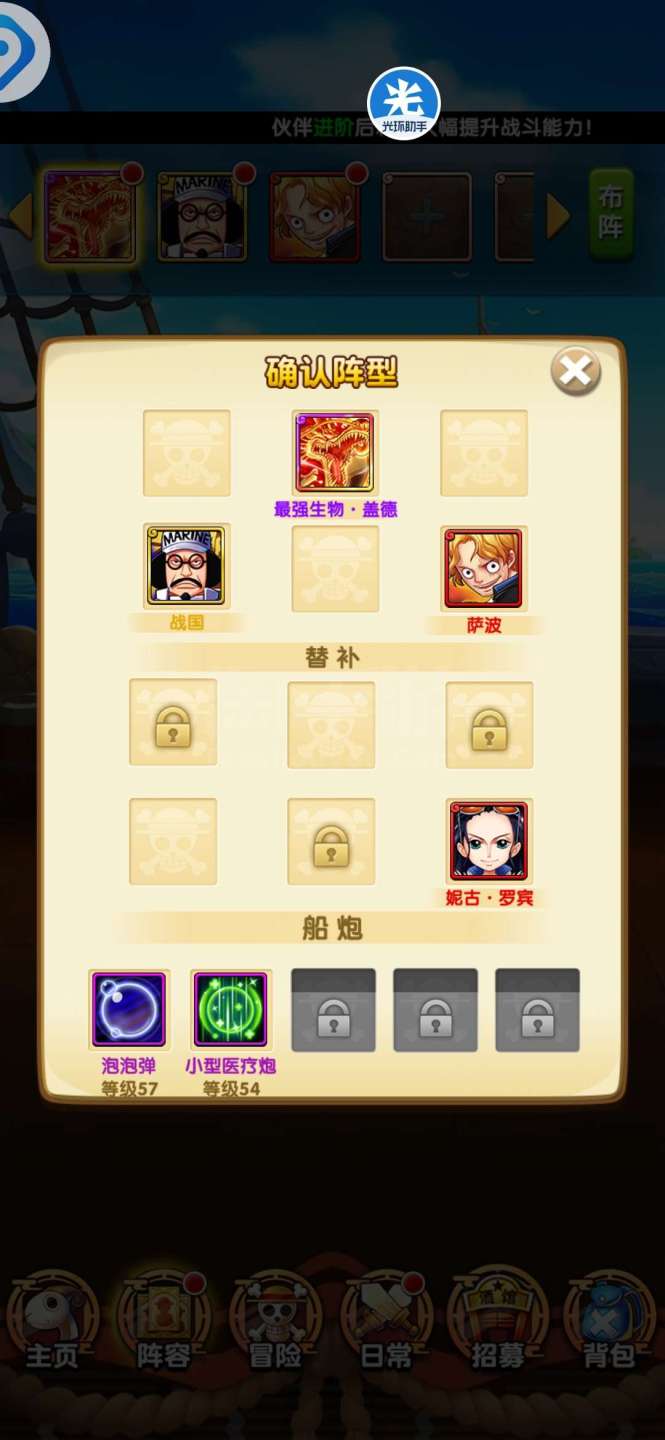Tap the 布阵 button

tap(610, 214)
